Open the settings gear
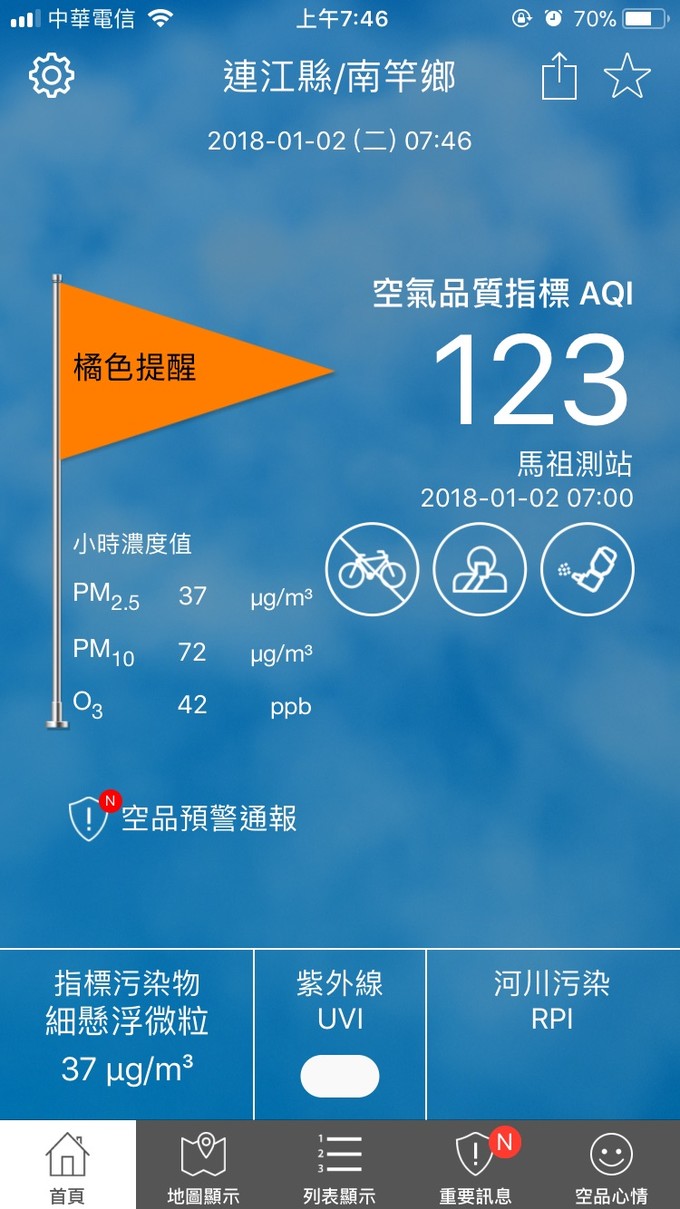 pos(52,77)
